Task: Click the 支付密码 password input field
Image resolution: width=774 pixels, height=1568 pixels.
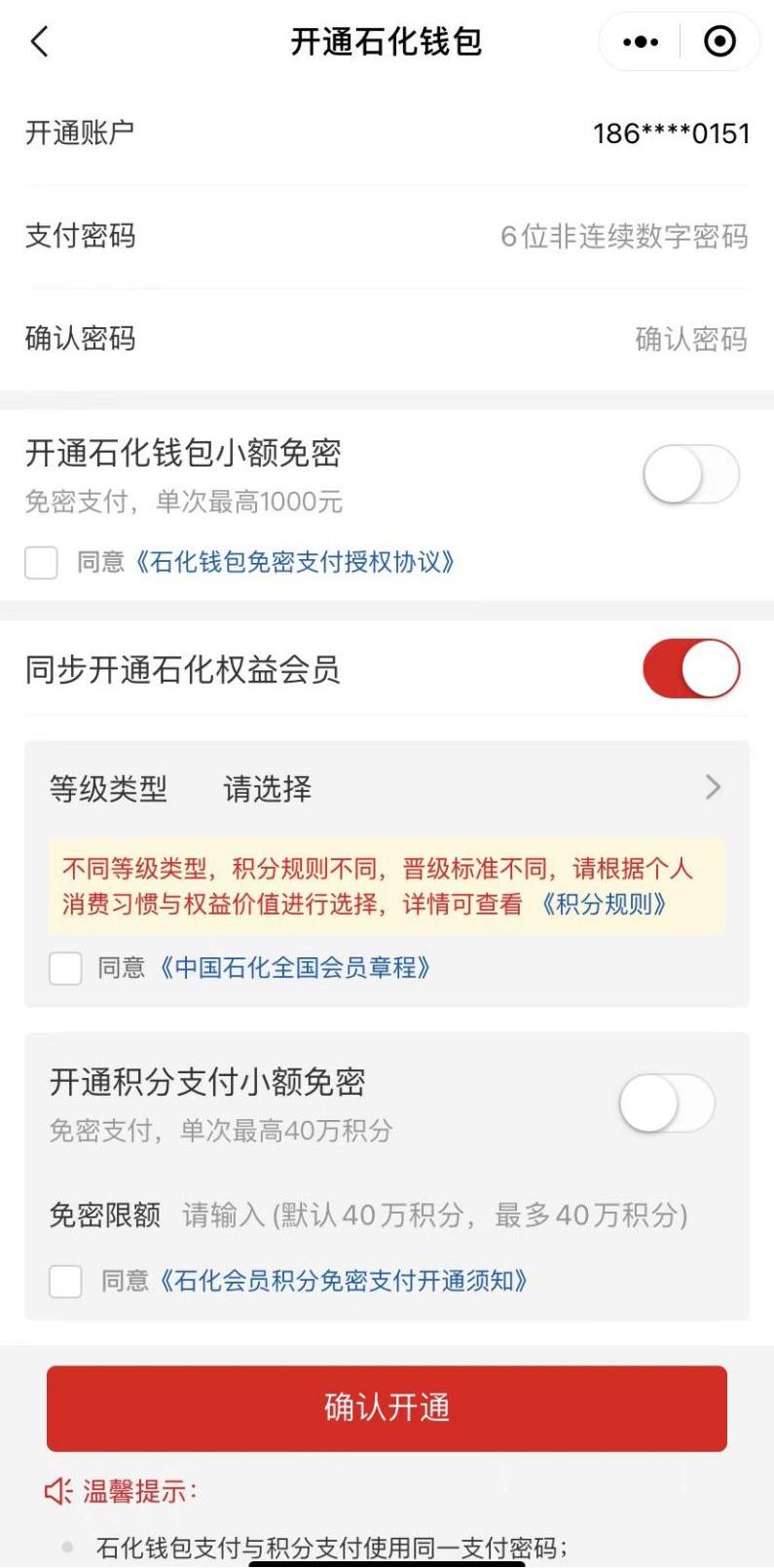Action: (x=623, y=237)
